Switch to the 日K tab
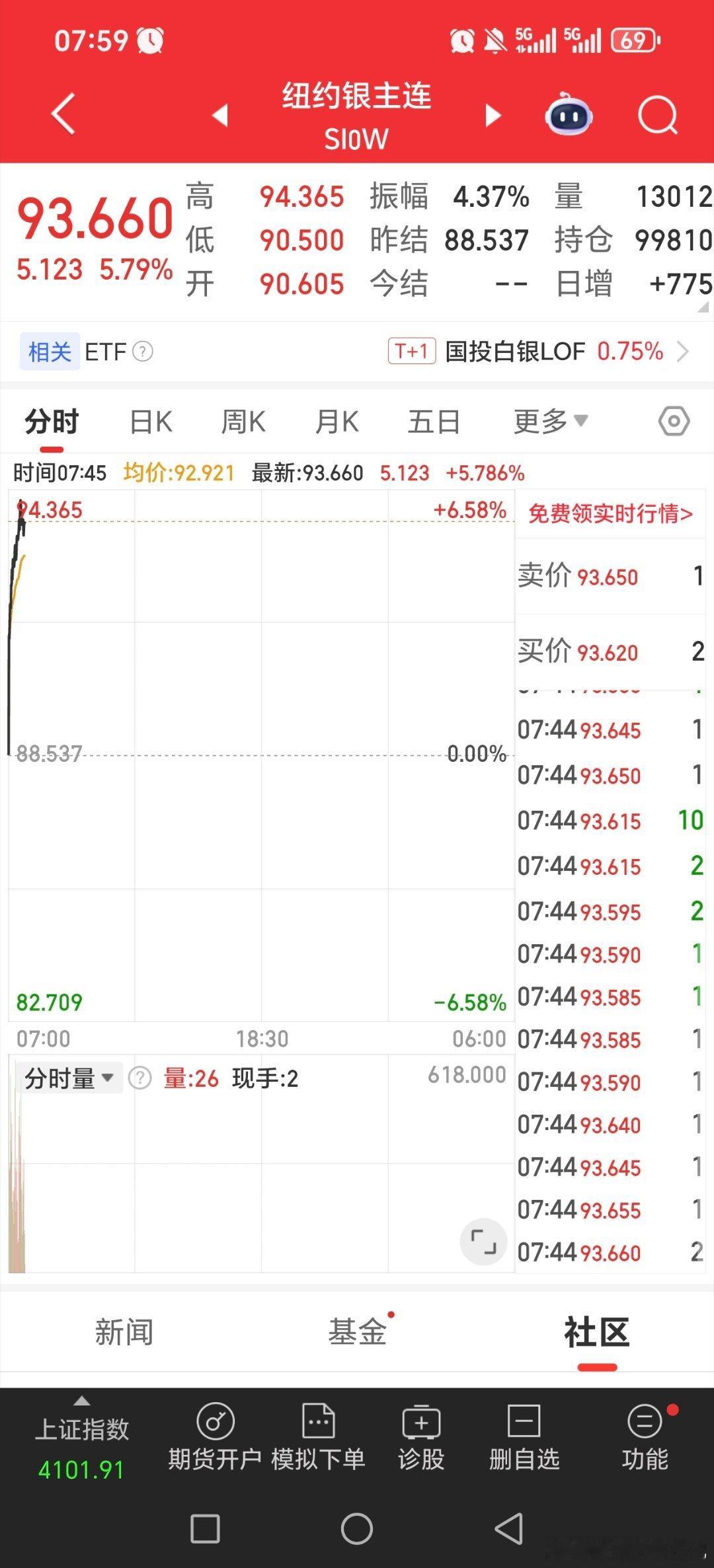Viewport: 714px width, 1568px height. pyautogui.click(x=151, y=420)
